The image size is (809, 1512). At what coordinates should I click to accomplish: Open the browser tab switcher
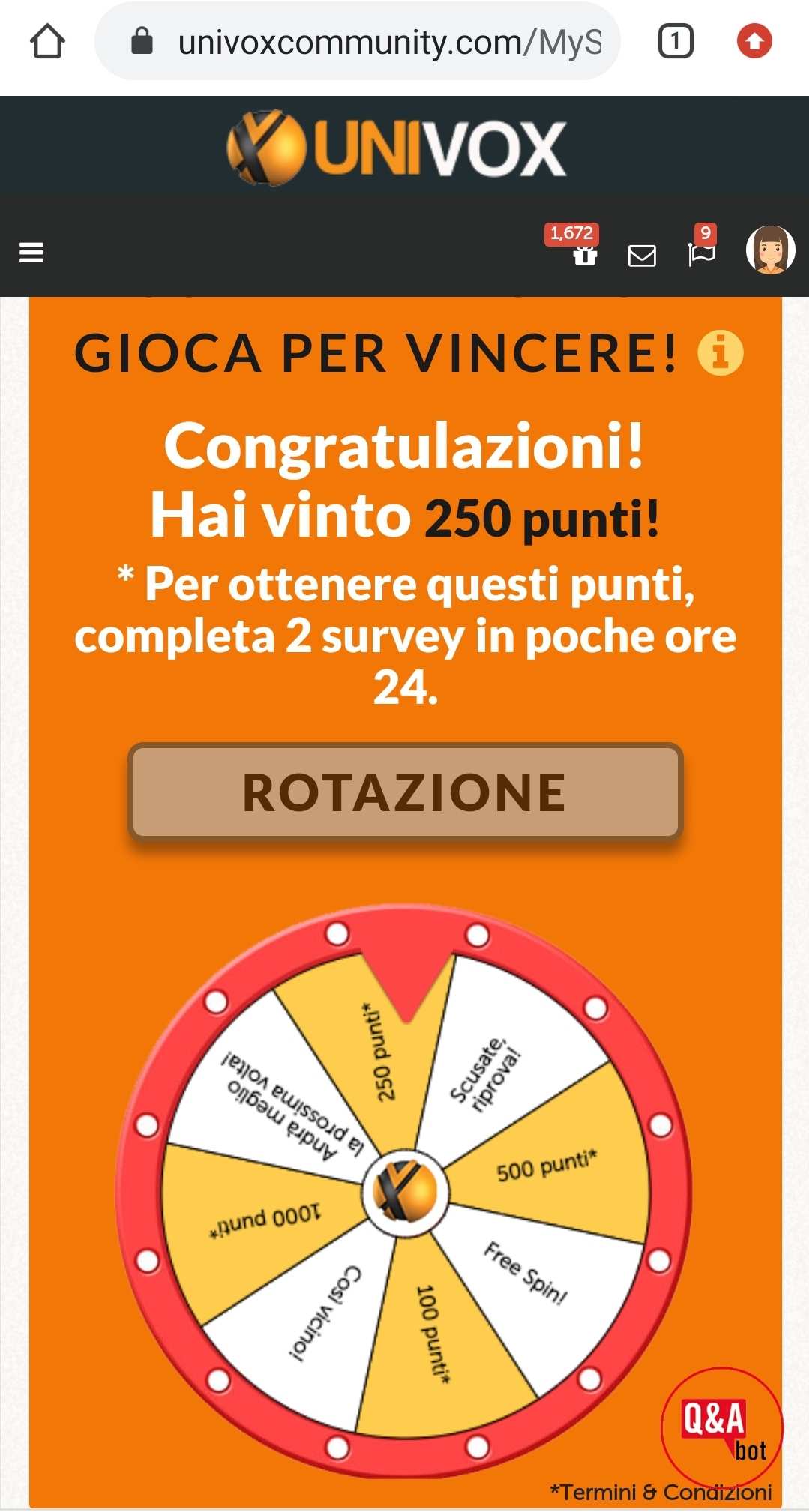(675, 41)
